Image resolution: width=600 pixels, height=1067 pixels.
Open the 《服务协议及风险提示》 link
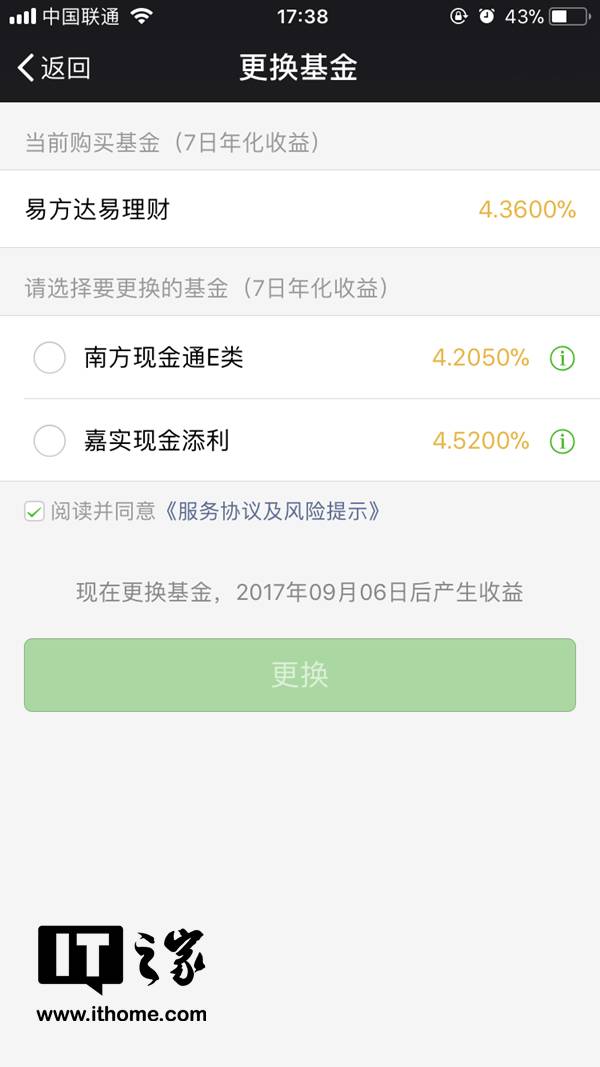(271, 511)
